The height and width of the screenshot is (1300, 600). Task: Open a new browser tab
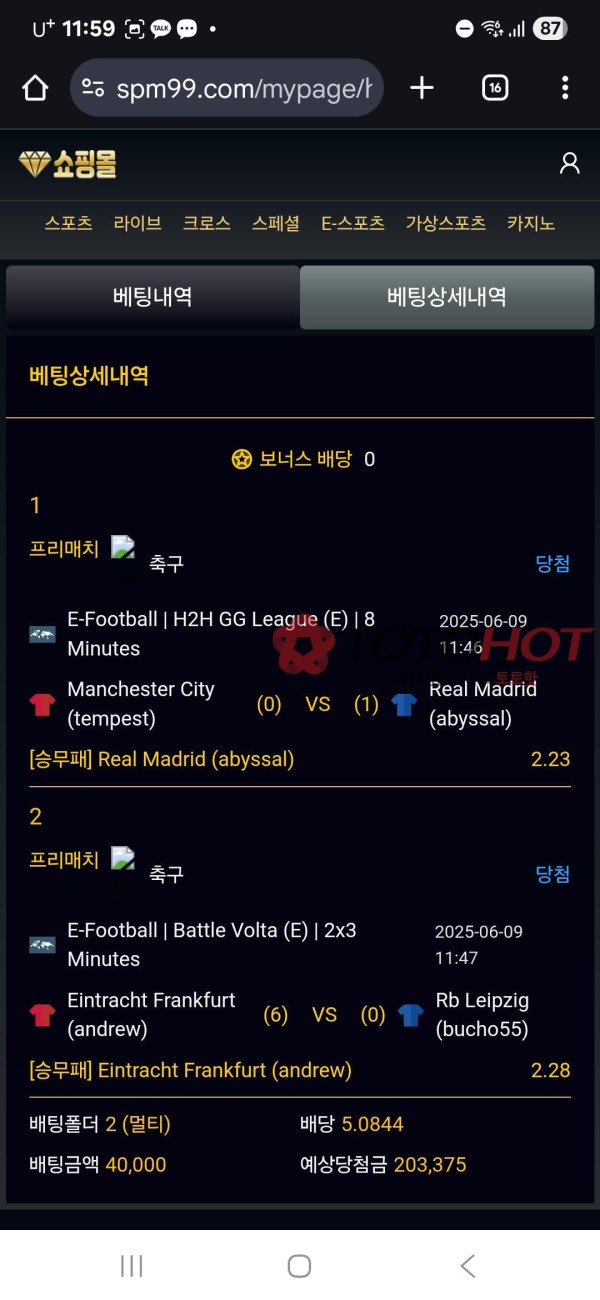pos(422,88)
